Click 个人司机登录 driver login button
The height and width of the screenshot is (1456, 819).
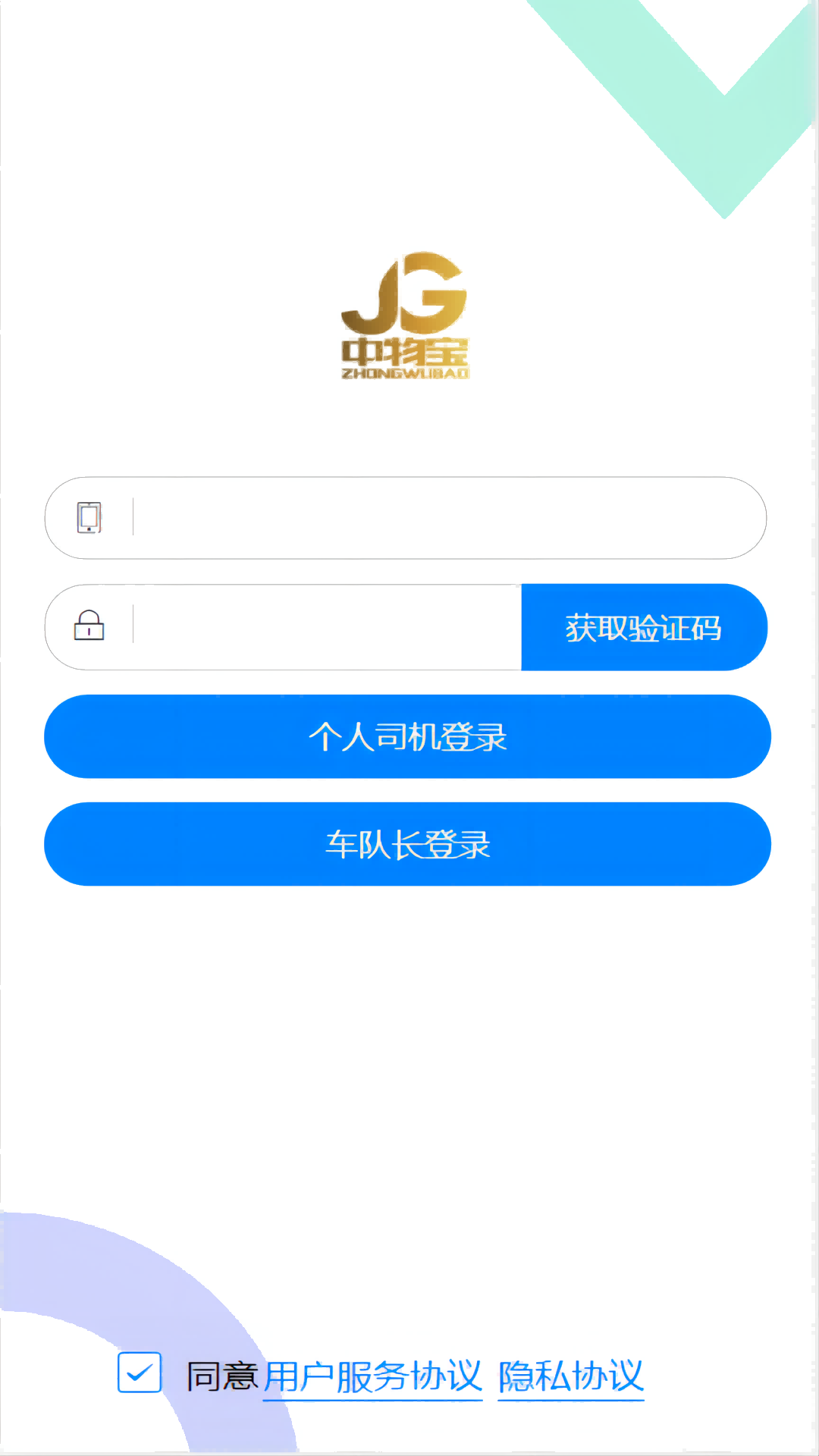point(407,736)
